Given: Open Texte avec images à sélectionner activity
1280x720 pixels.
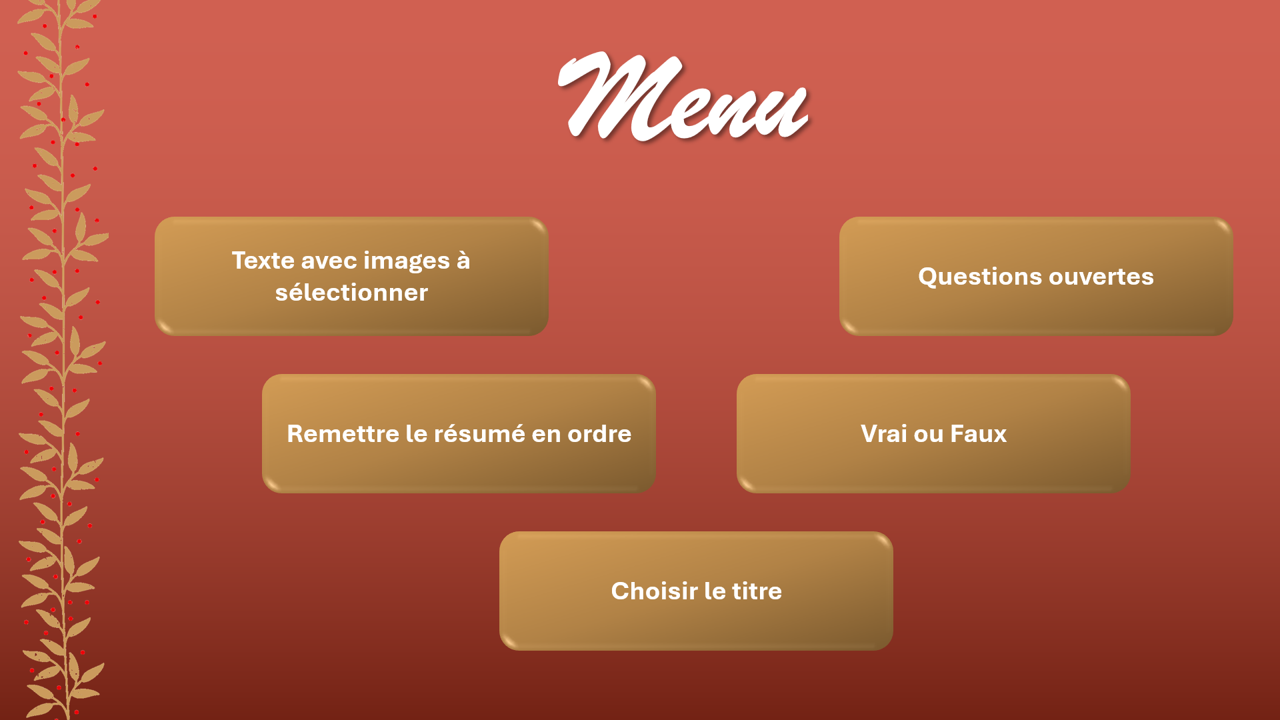Looking at the screenshot, I should click(351, 276).
